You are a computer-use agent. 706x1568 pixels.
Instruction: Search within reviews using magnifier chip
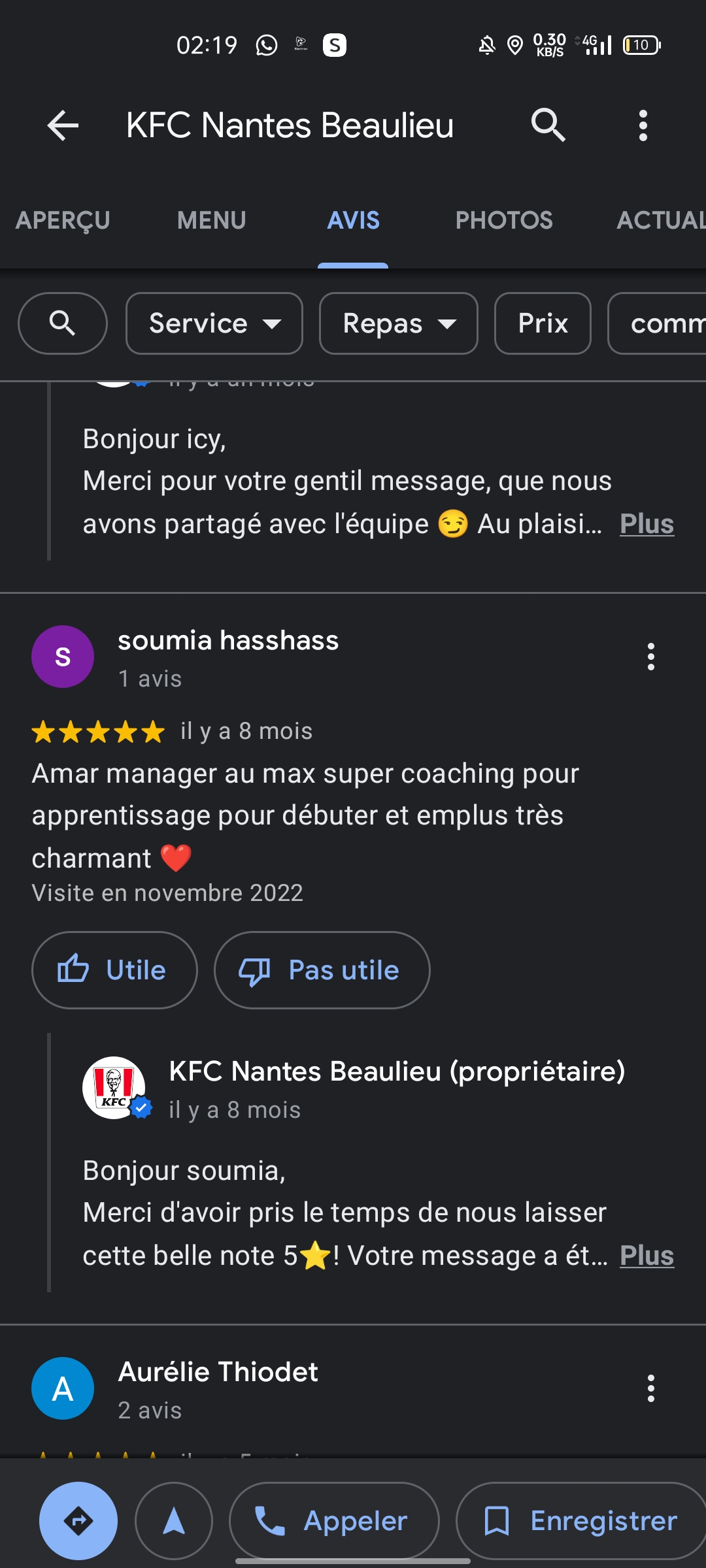(x=63, y=323)
